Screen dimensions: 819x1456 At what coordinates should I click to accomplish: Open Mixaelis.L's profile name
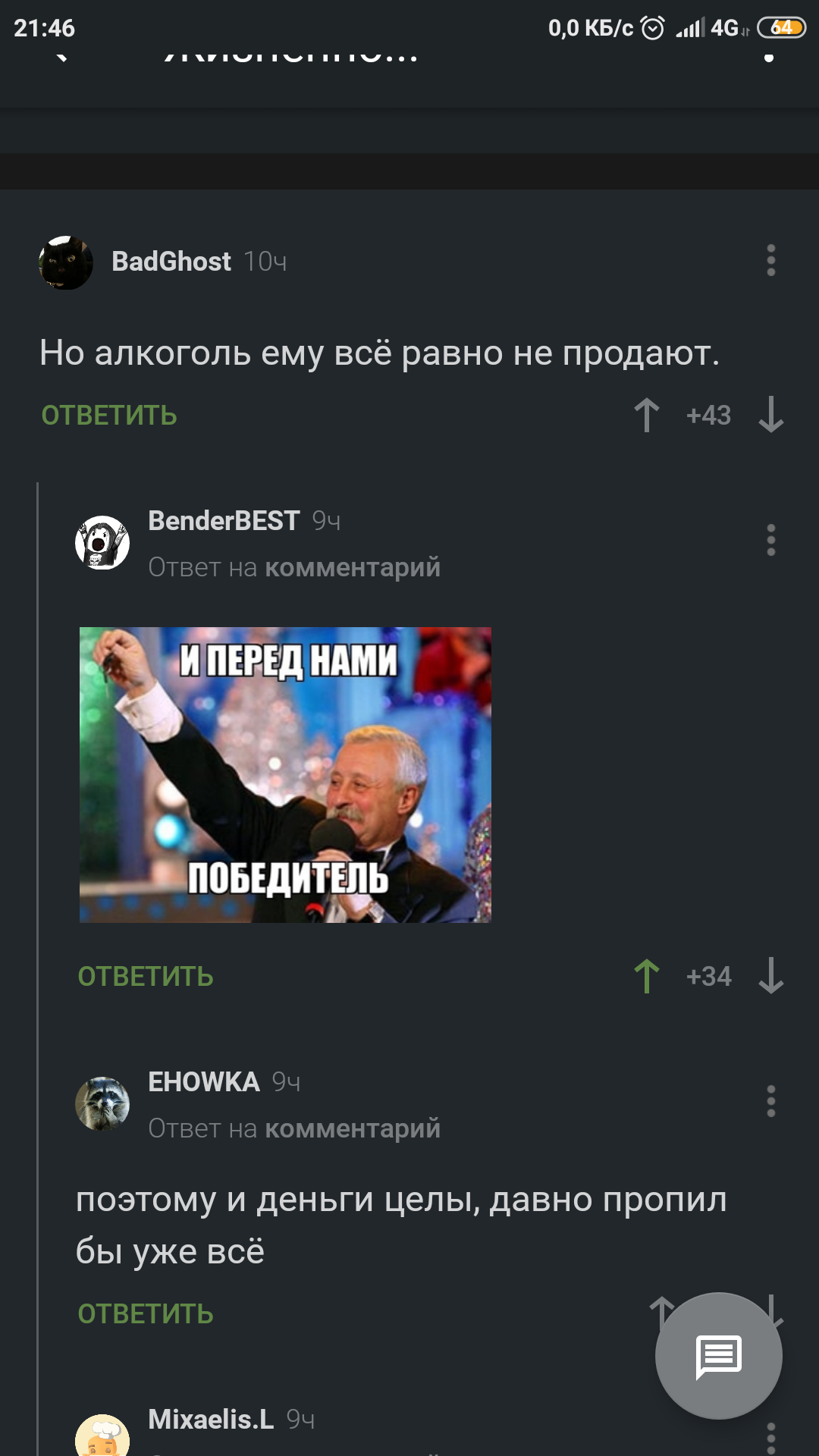[x=211, y=1420]
